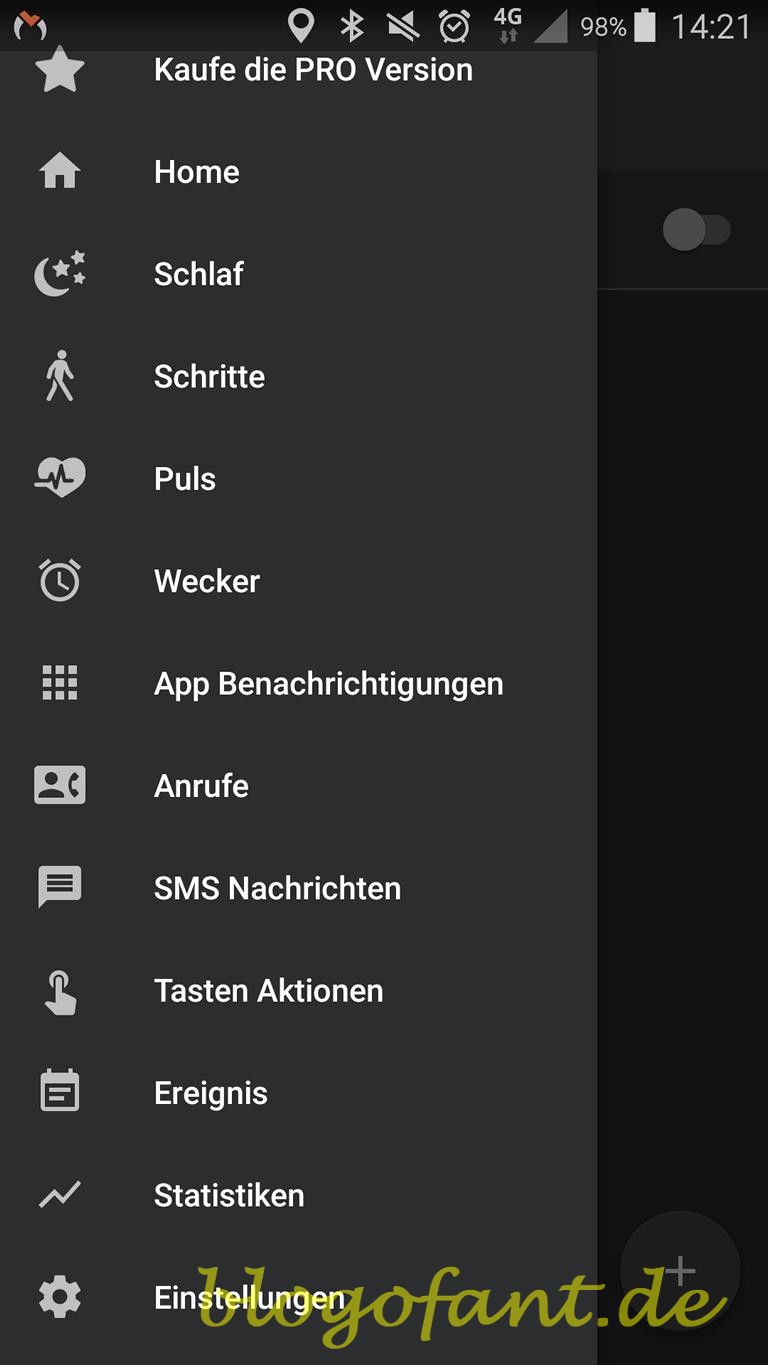Viewport: 768px width, 1365px height.
Task: Toggle the switch behind the drawer
Action: coord(696,230)
